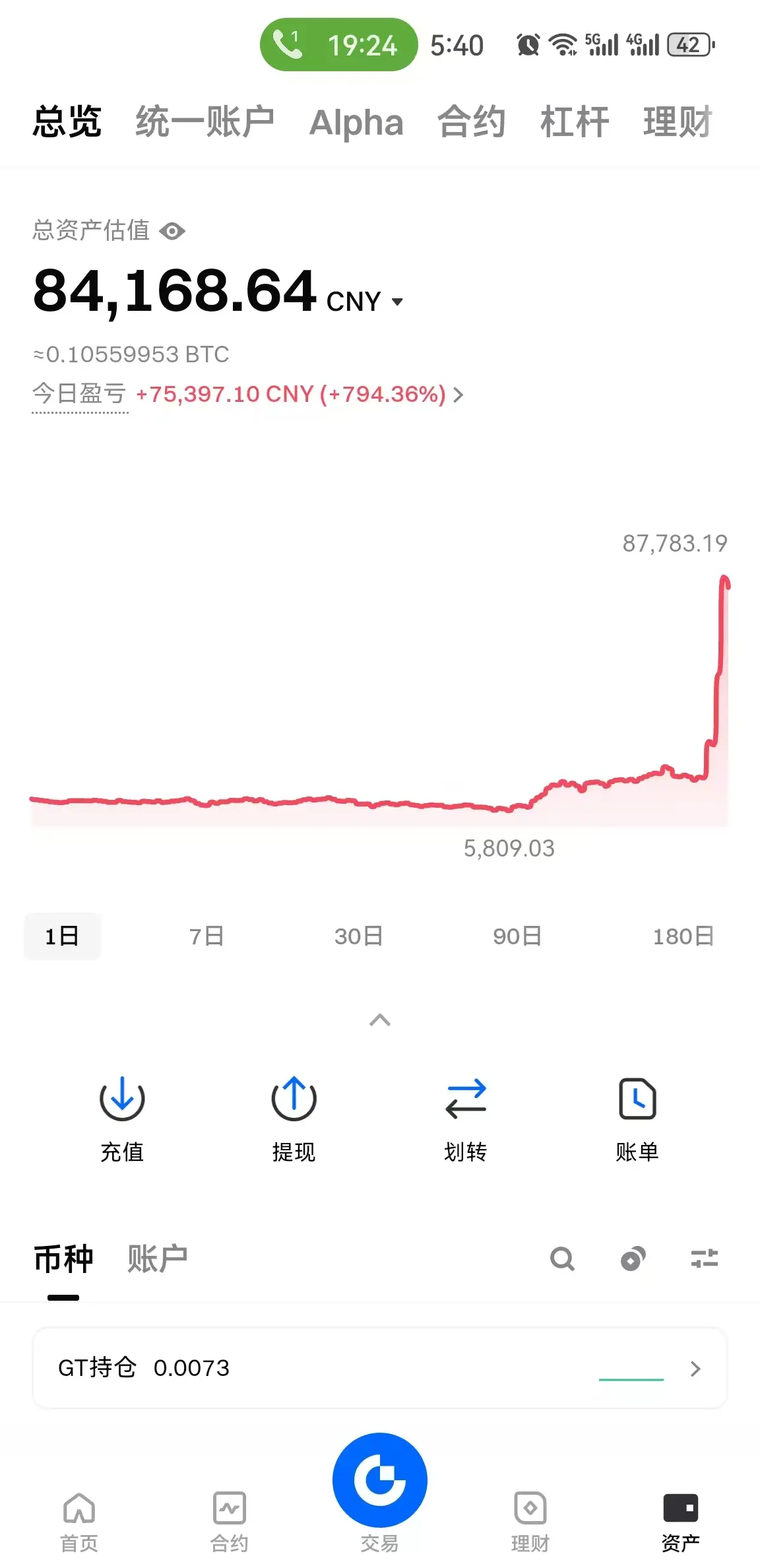
Task: Open the central 交易 trade button
Action: (x=380, y=1482)
